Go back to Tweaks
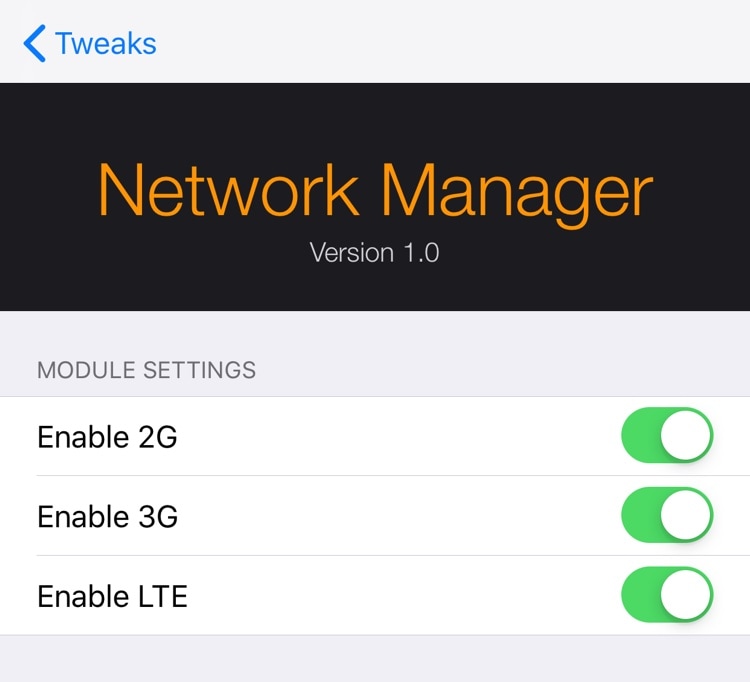 [x=90, y=44]
